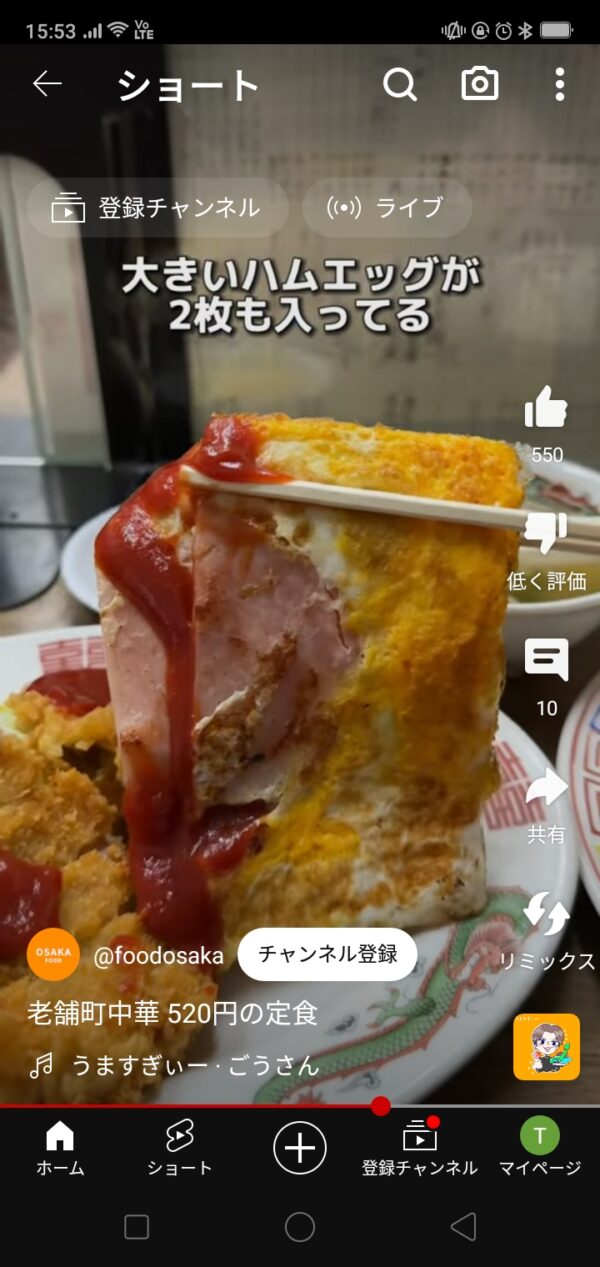Switch to the ホーム tab
The height and width of the screenshot is (1267, 600).
point(60,1148)
